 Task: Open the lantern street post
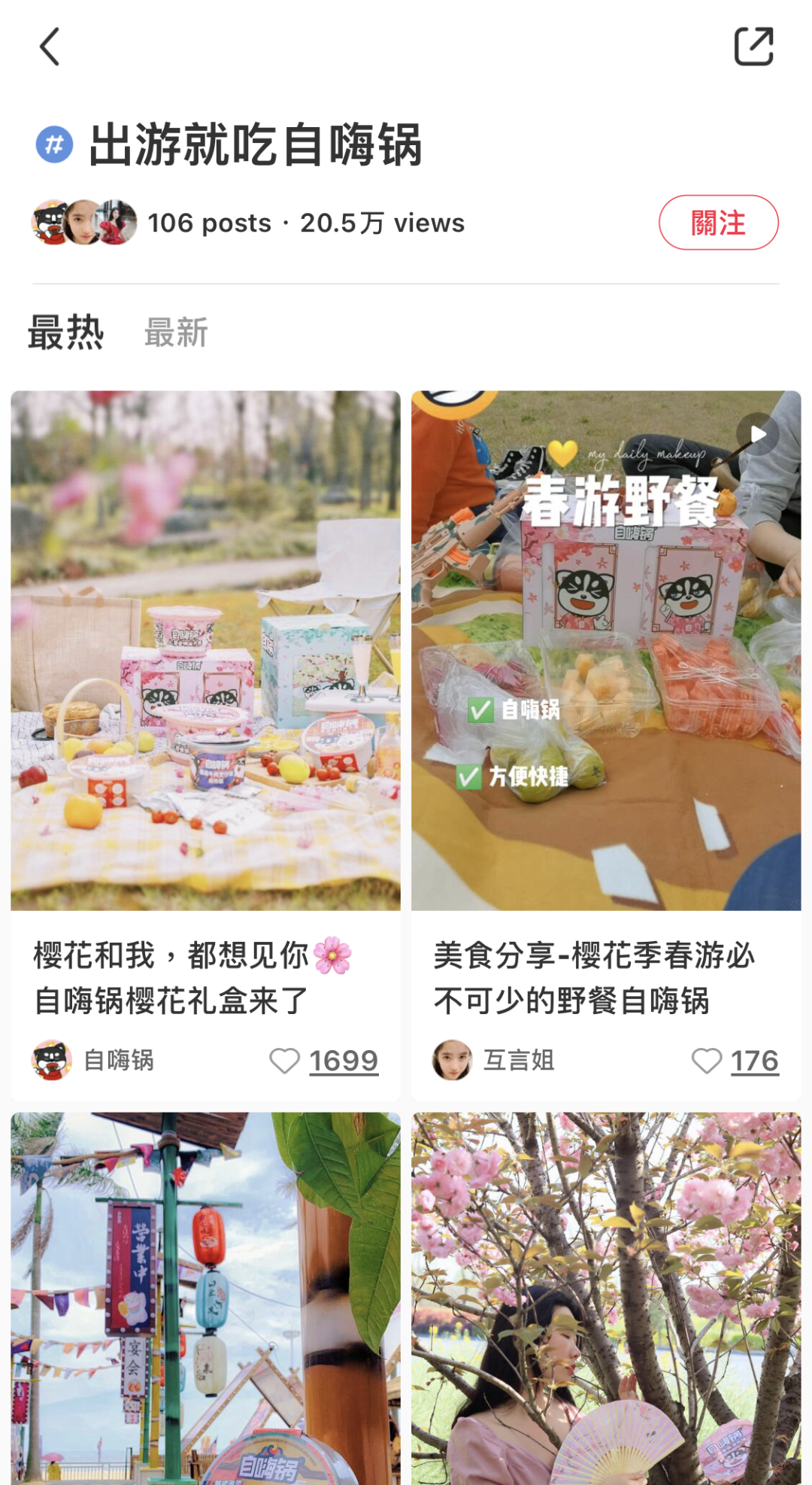point(205,1298)
